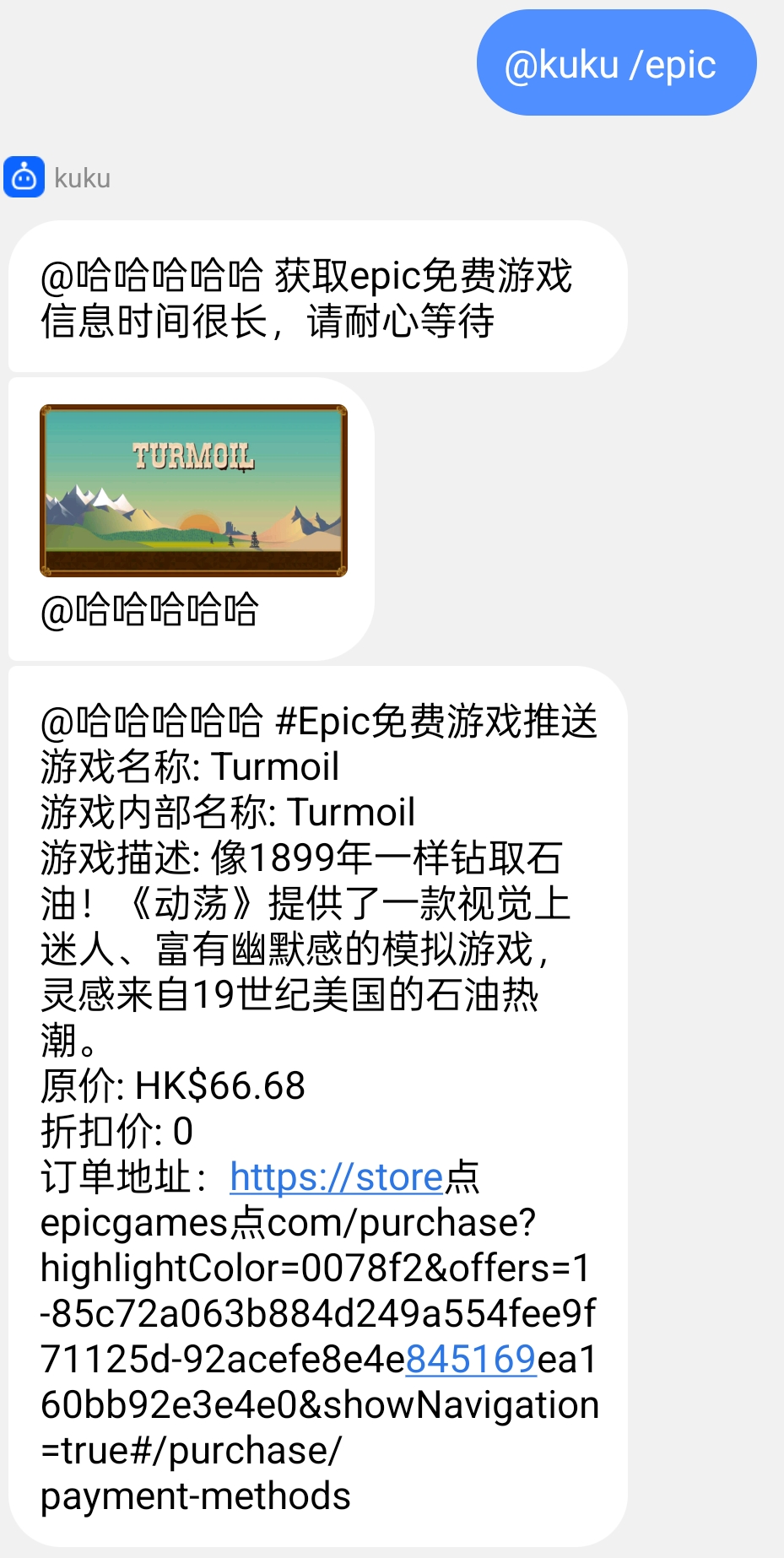784x1558 pixels.
Task: Open the Turmoil game image
Action: pyautogui.click(x=193, y=490)
